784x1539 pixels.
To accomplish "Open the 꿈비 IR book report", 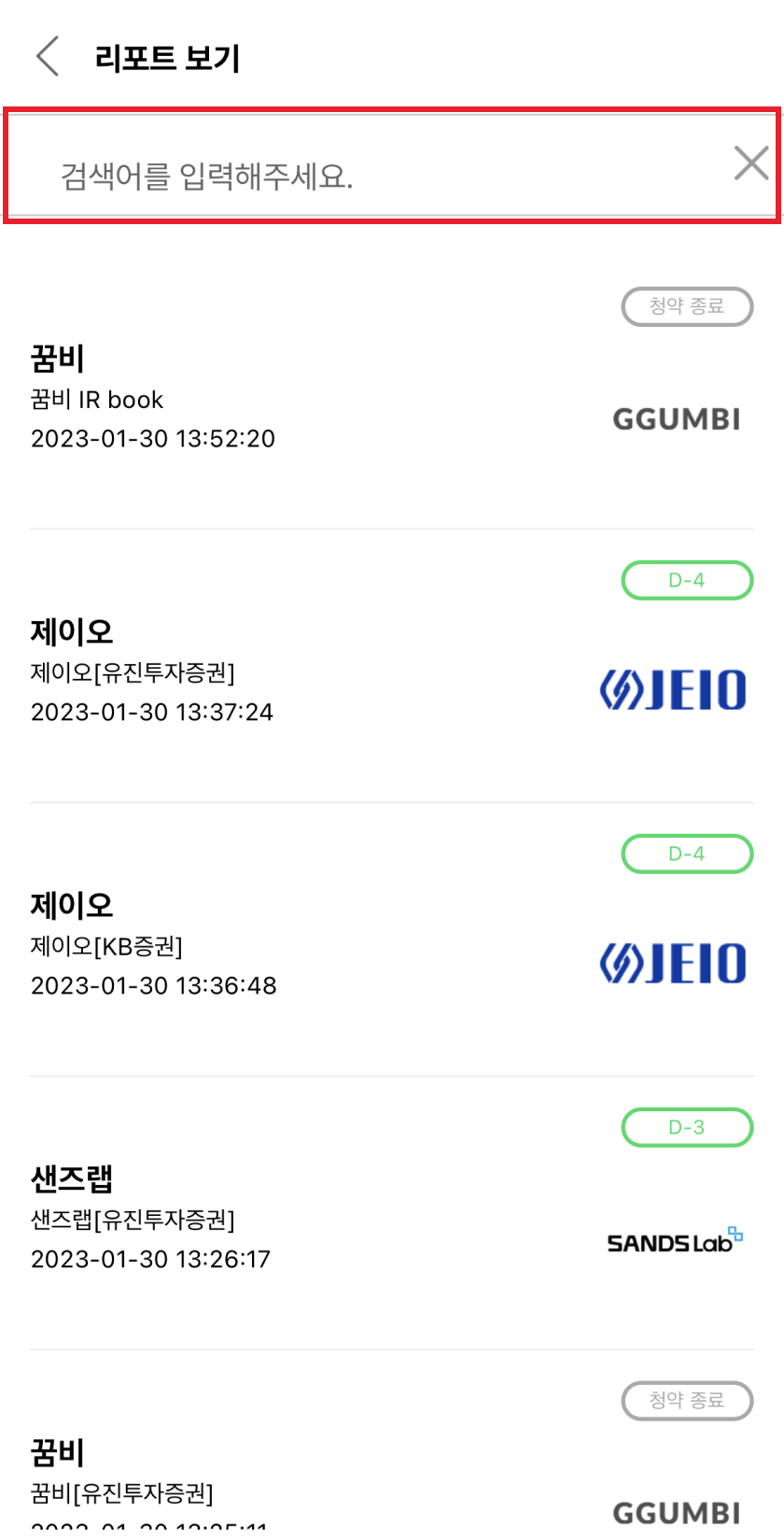I will pyautogui.click(x=392, y=392).
